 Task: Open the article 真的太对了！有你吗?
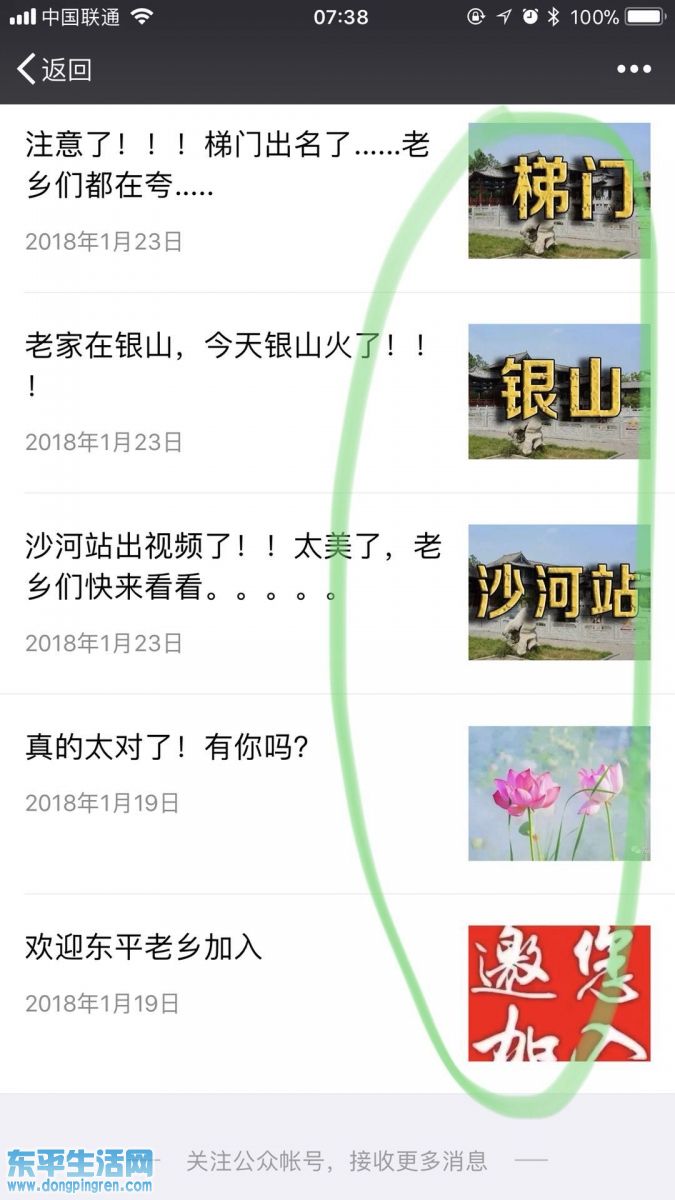[x=166, y=747]
